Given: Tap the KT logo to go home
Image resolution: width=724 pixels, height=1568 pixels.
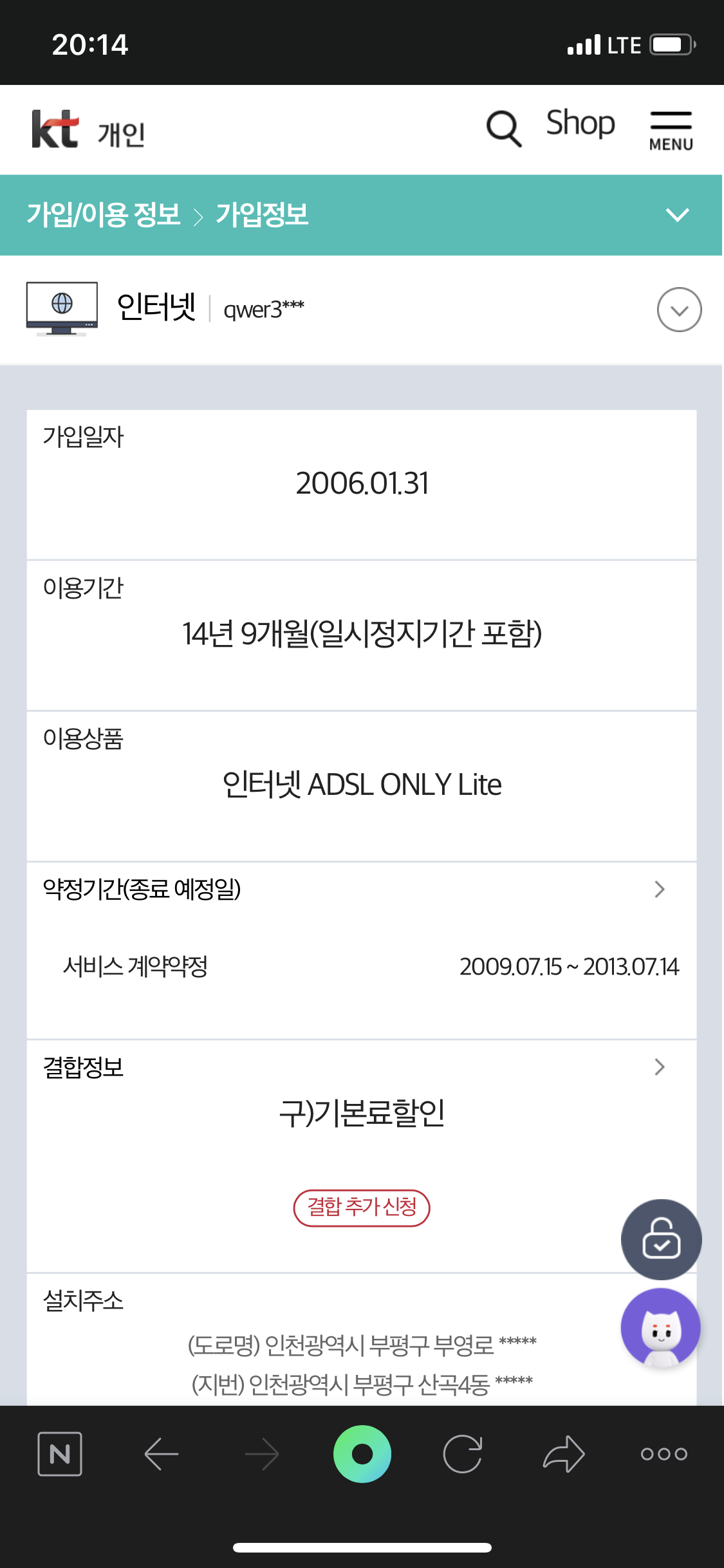Looking at the screenshot, I should tap(55, 129).
